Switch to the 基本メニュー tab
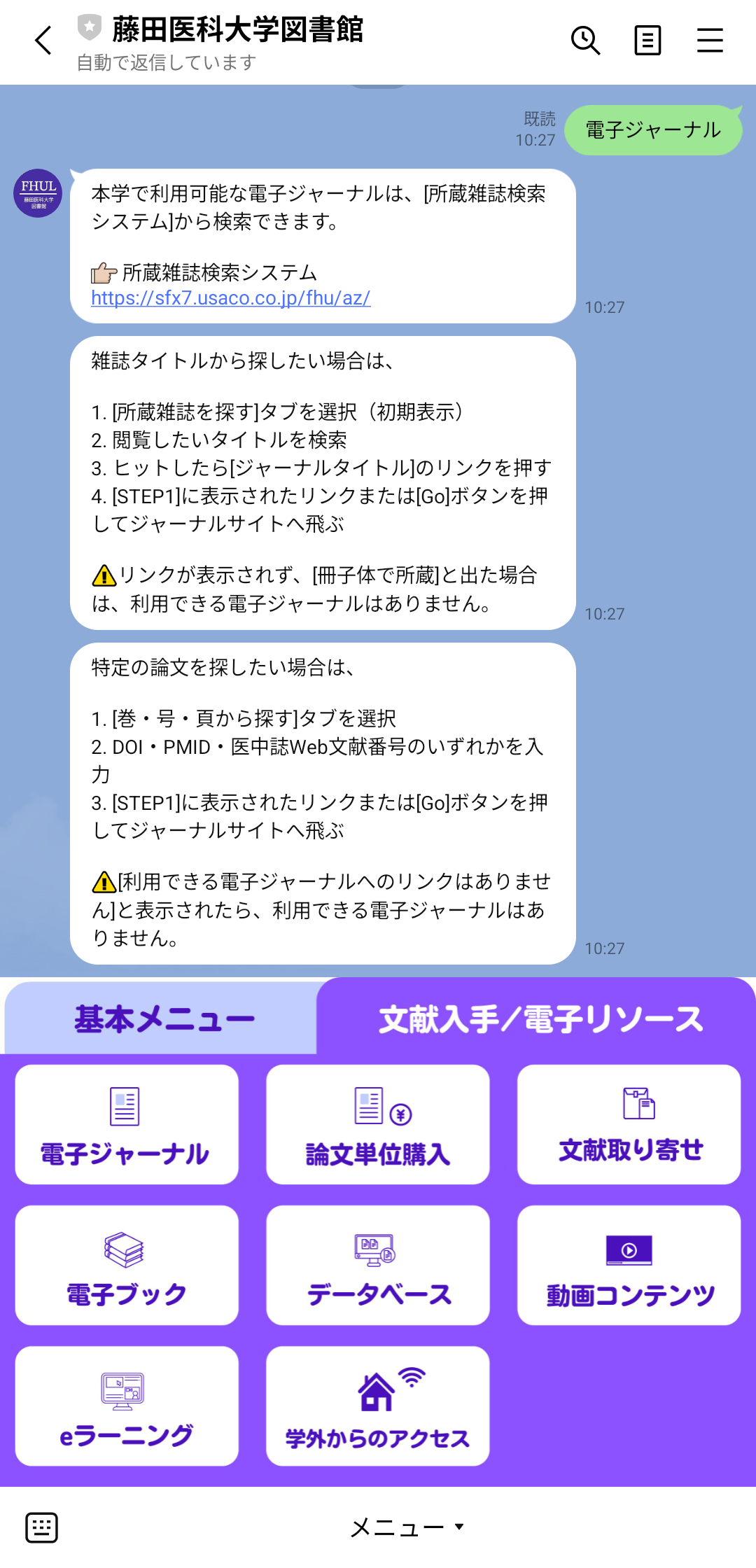Viewport: 756px width, 1568px height. [164, 1019]
